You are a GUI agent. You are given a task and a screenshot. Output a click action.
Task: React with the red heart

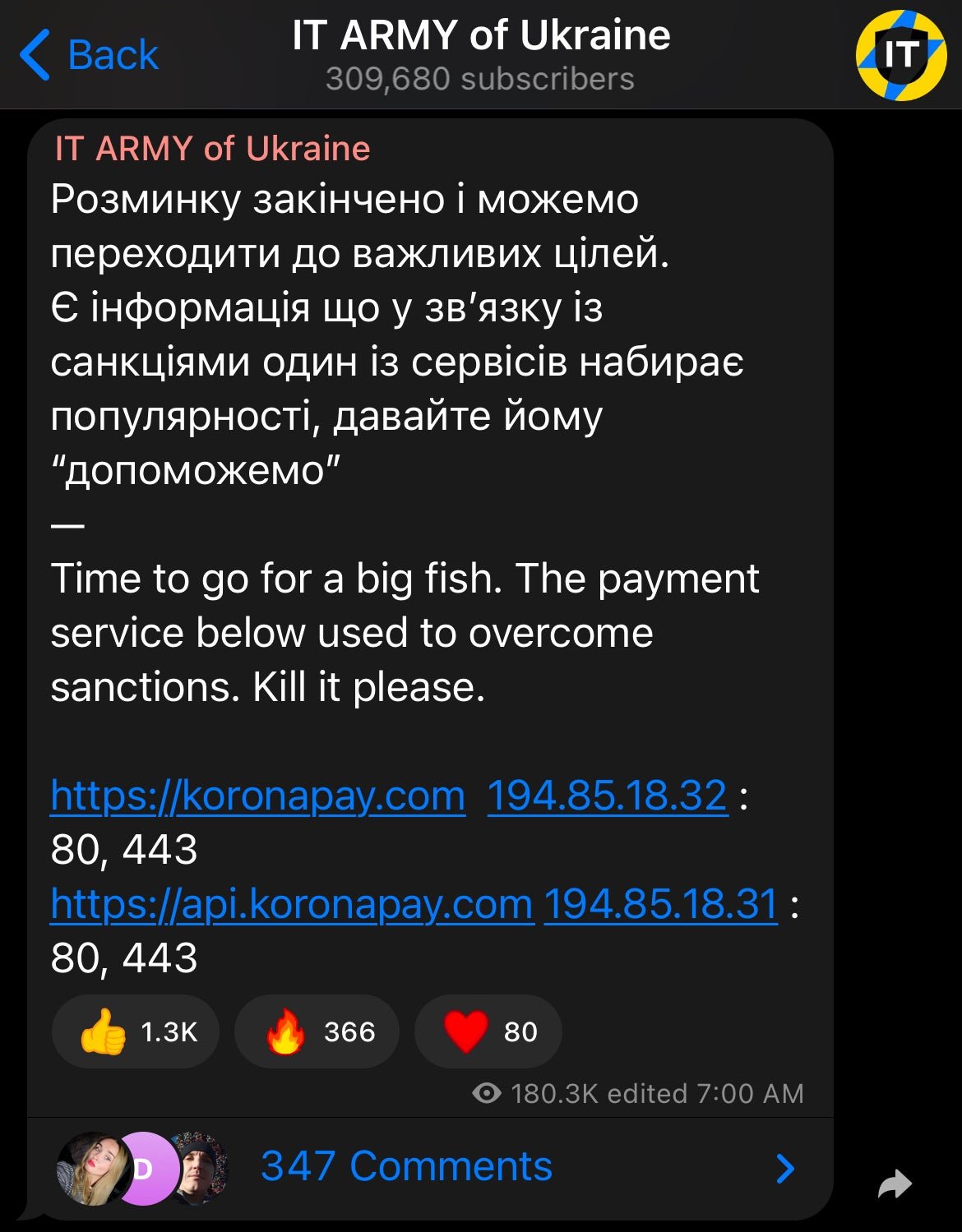click(x=488, y=1031)
